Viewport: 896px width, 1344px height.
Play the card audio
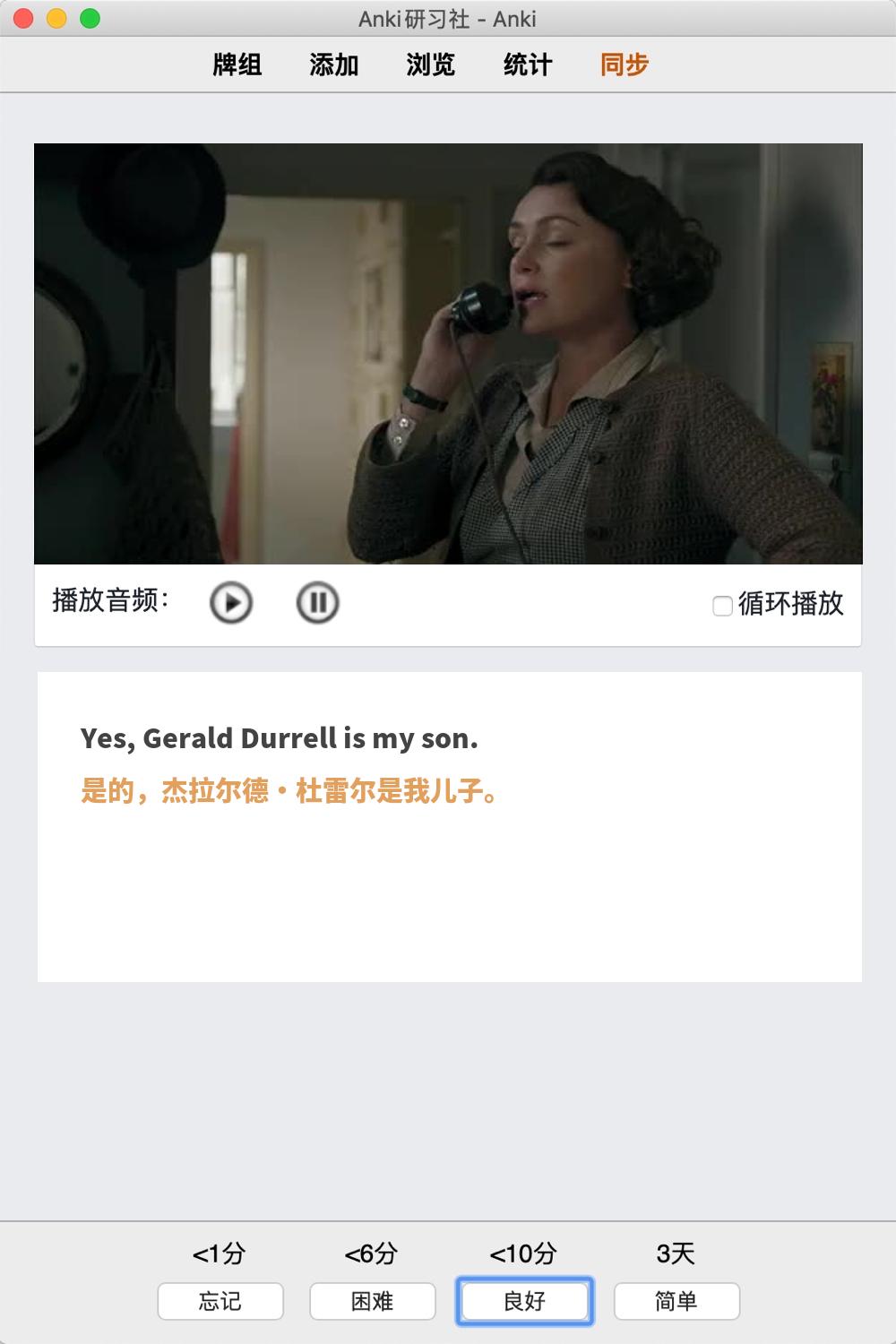(231, 602)
